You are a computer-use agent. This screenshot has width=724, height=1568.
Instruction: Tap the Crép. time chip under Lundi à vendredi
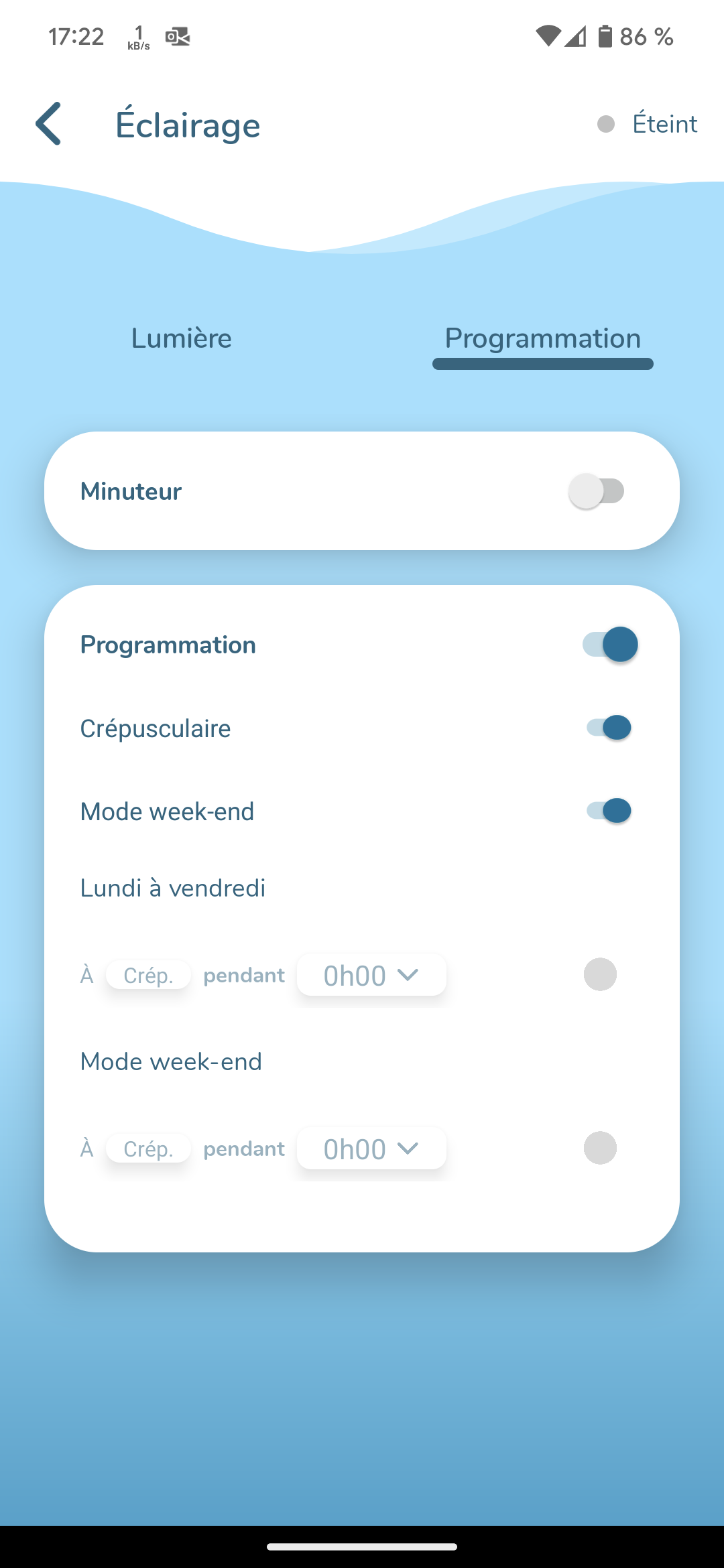(148, 975)
